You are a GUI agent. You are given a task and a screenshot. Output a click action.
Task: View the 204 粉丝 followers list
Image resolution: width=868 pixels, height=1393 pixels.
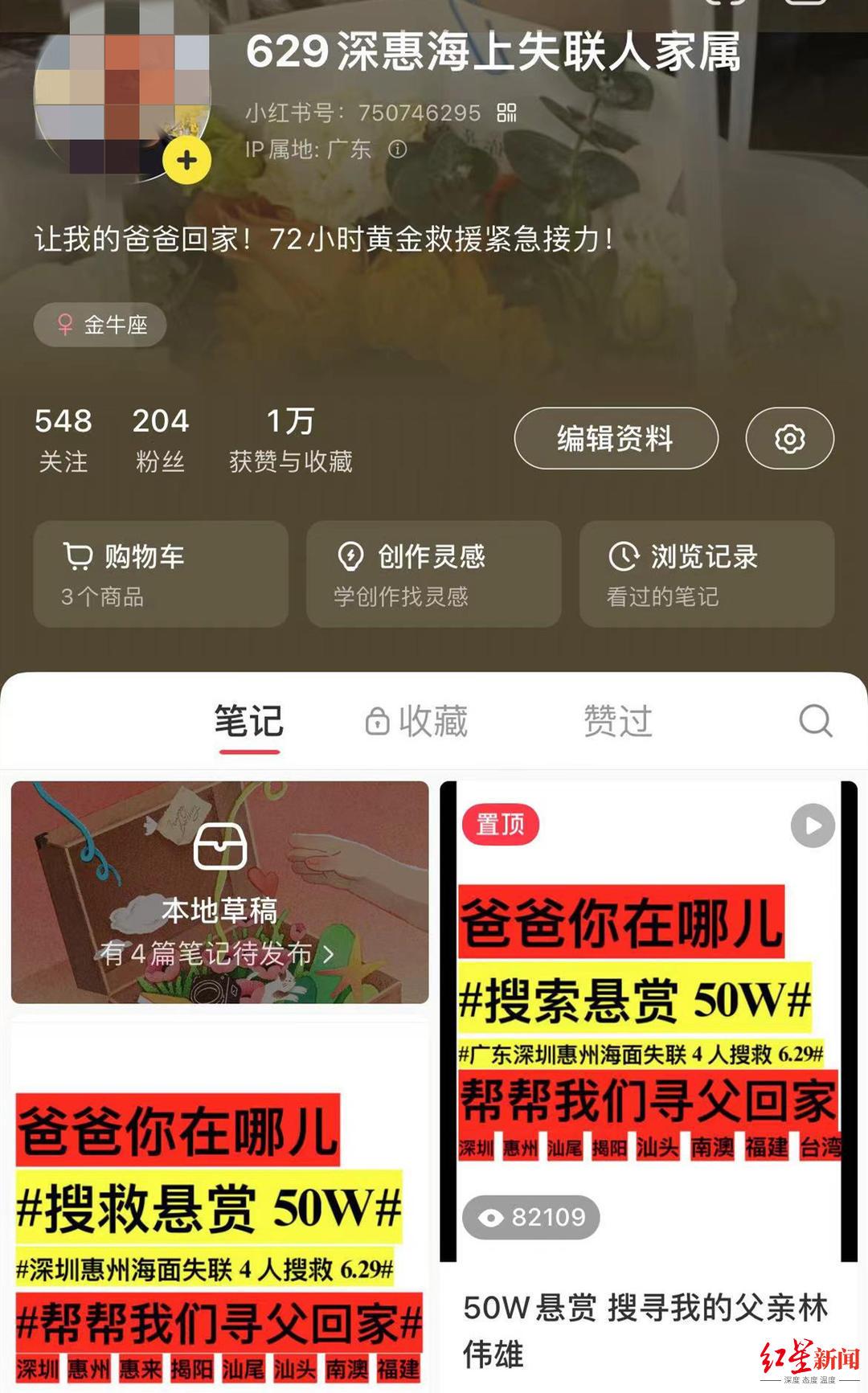click(161, 439)
